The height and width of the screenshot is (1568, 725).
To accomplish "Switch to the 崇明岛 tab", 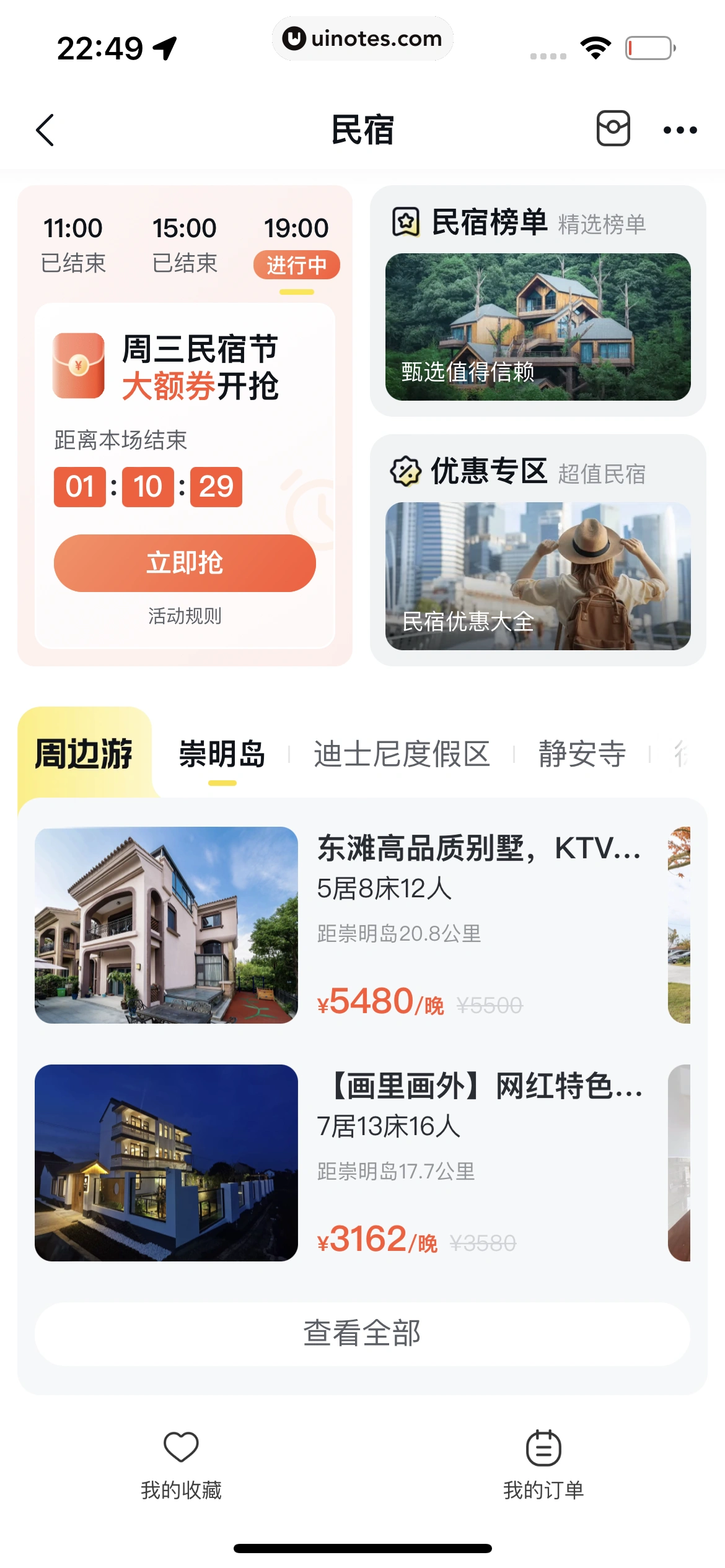I will 222,754.
